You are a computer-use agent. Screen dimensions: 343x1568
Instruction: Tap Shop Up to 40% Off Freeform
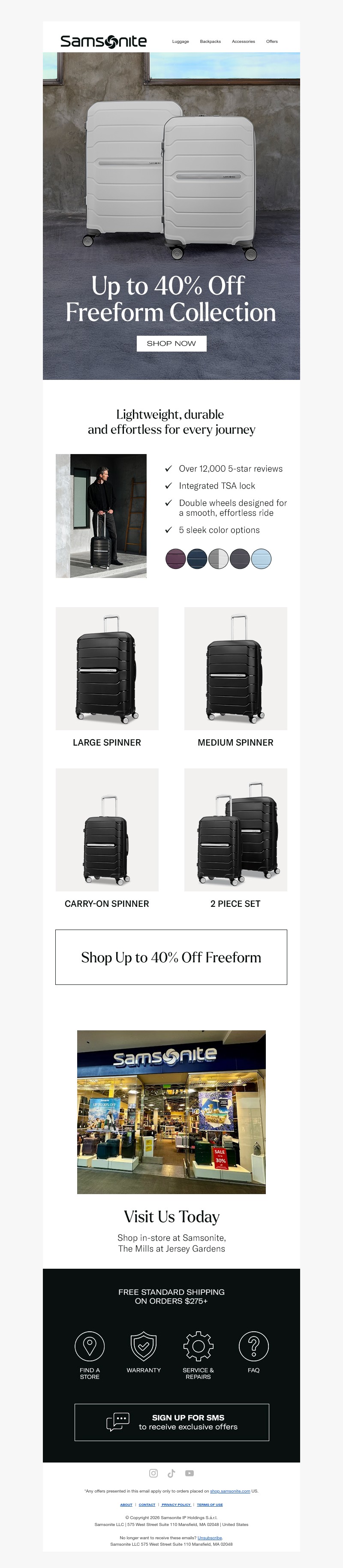click(171, 957)
